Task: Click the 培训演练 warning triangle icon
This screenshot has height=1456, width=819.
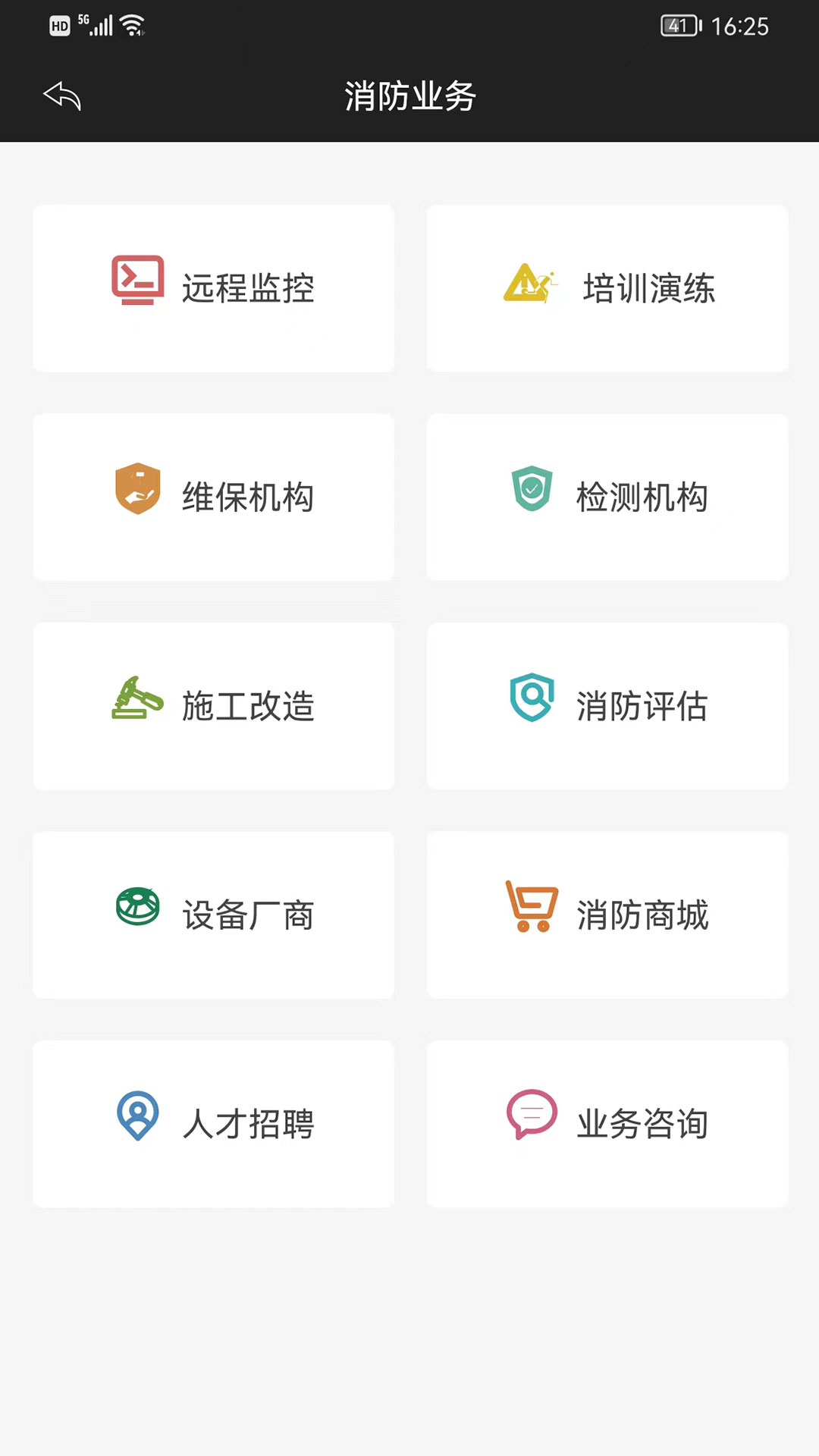Action: click(x=531, y=285)
